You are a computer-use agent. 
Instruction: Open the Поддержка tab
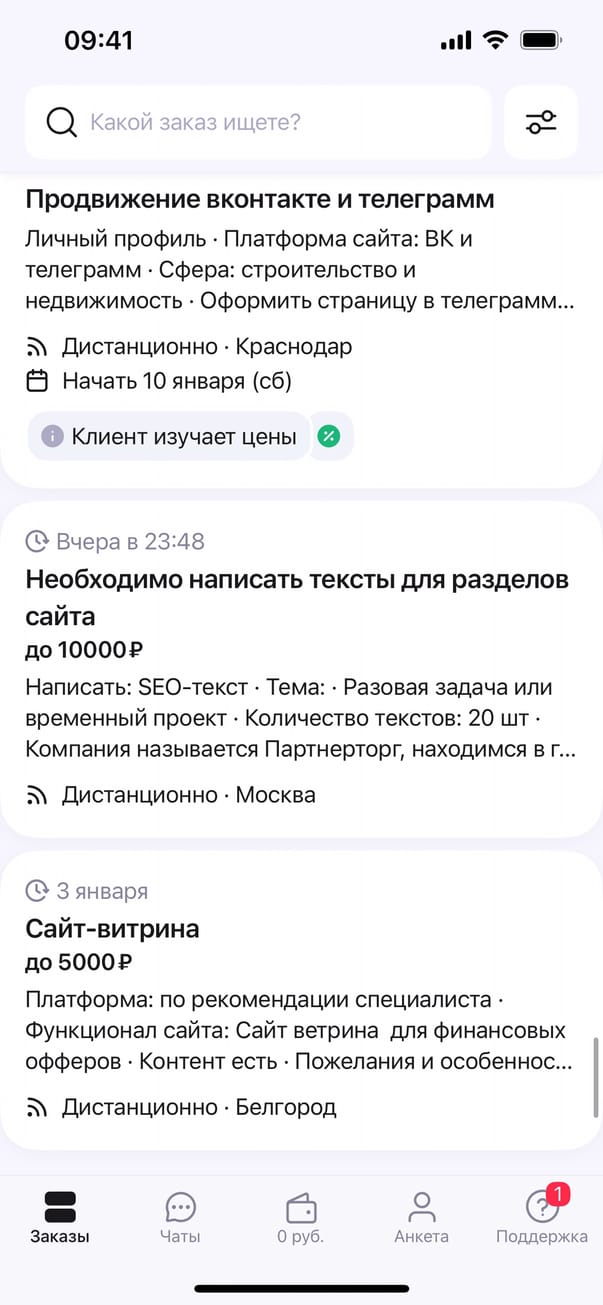pyautogui.click(x=542, y=1217)
